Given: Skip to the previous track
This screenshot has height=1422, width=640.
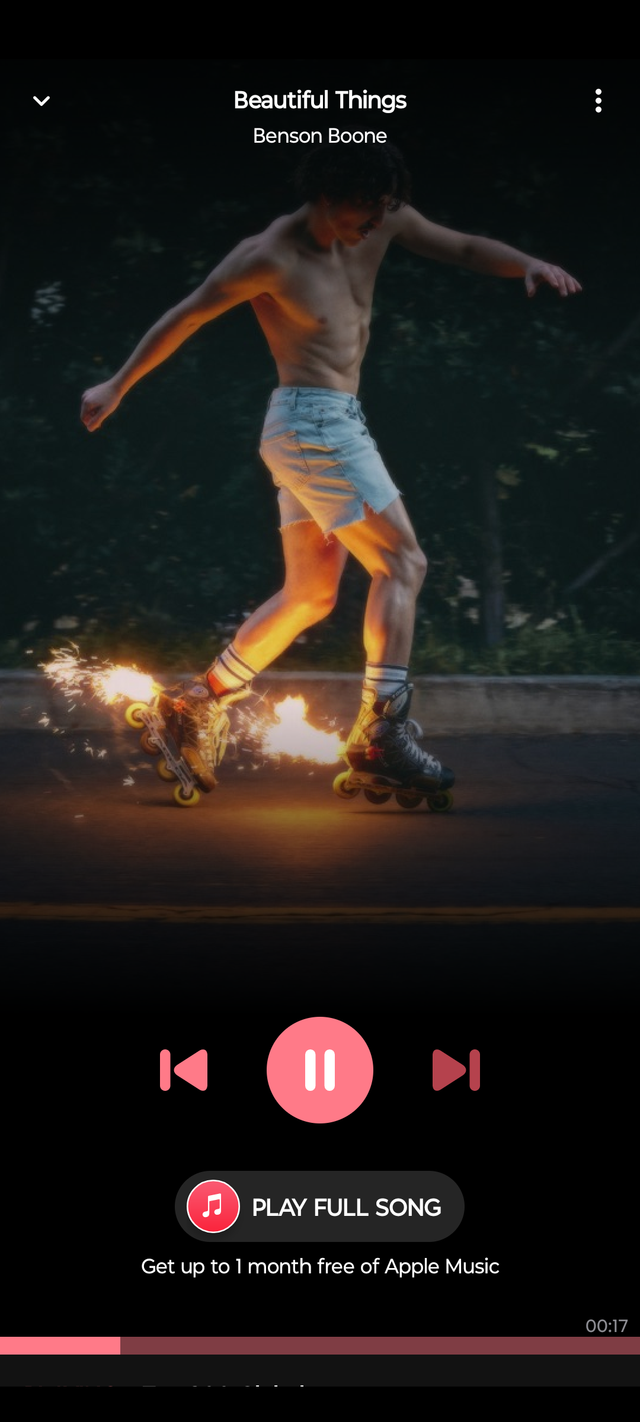Looking at the screenshot, I should pos(184,1070).
